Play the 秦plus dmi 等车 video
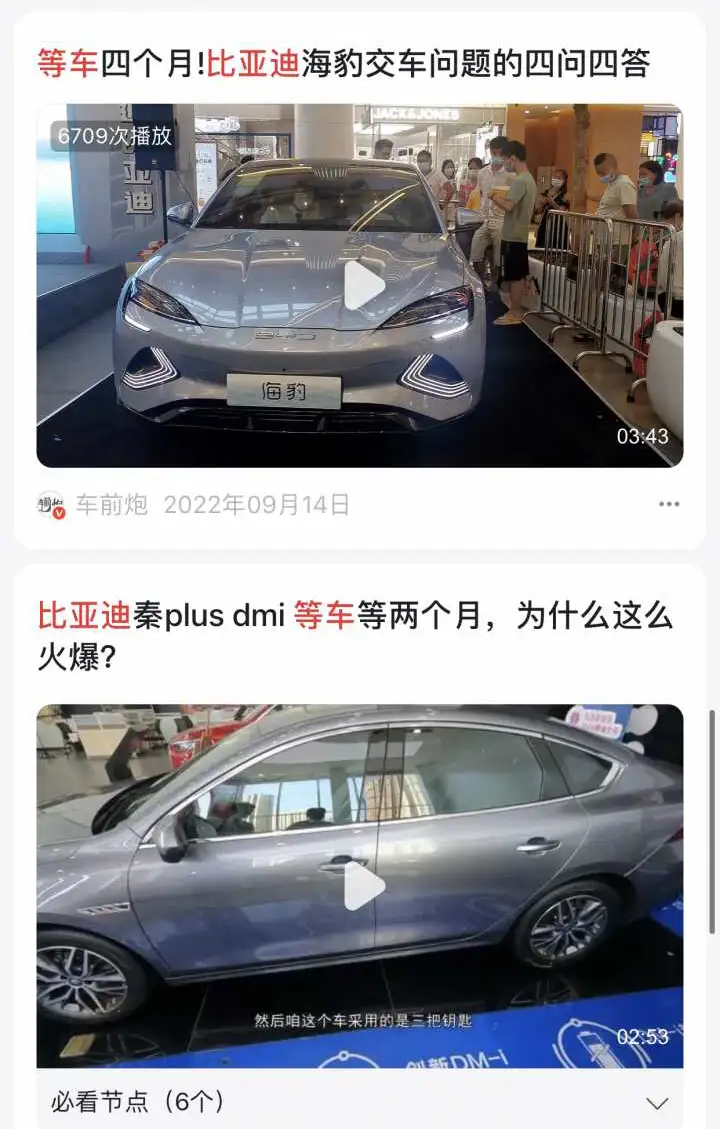The image size is (720, 1129). (364, 886)
